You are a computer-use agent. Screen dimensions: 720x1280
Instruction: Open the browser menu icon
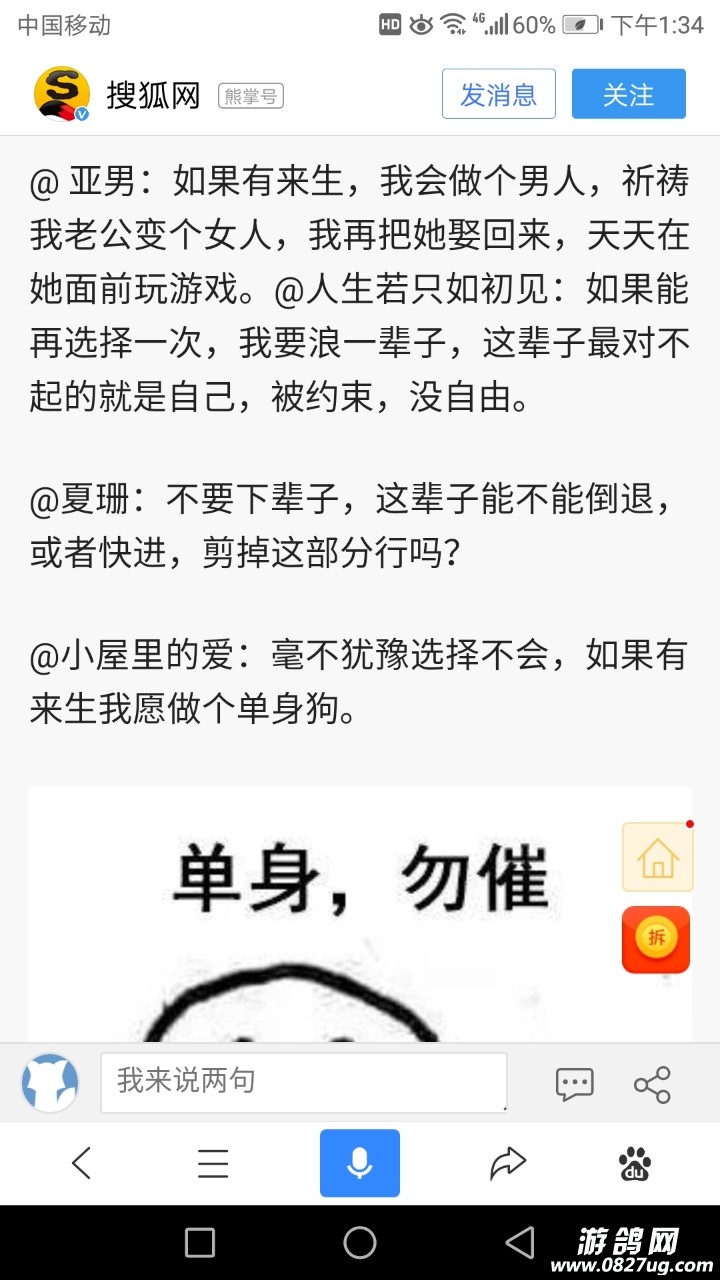[x=213, y=1163]
